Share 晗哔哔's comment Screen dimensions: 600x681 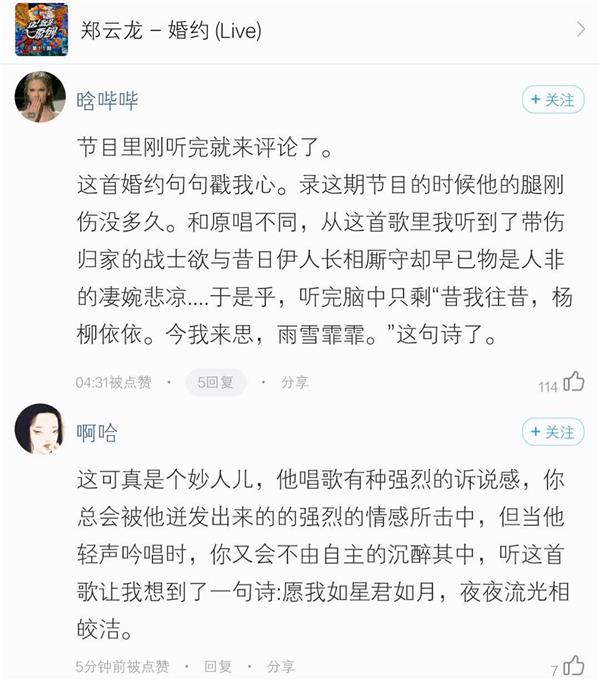[x=294, y=382]
